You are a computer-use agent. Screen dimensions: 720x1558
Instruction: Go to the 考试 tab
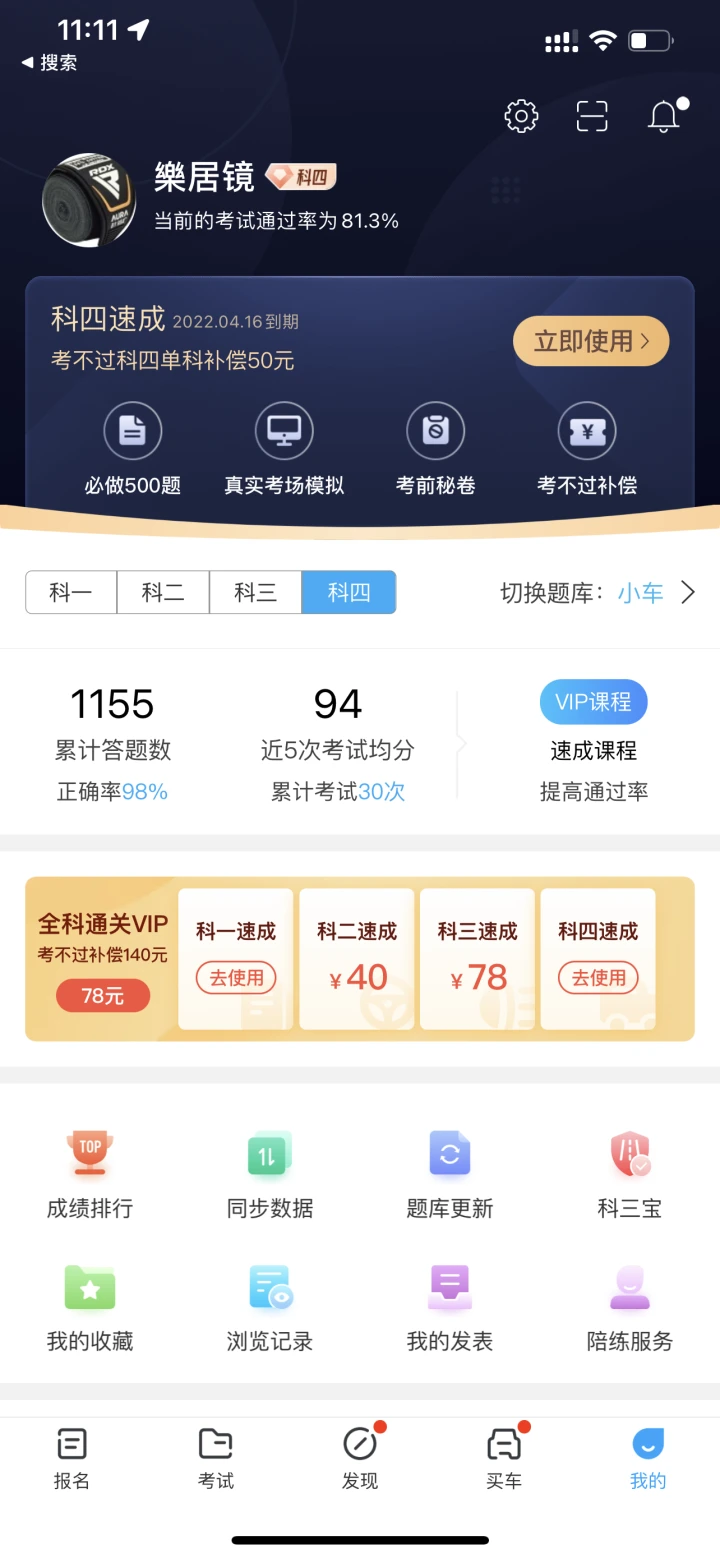(216, 1459)
